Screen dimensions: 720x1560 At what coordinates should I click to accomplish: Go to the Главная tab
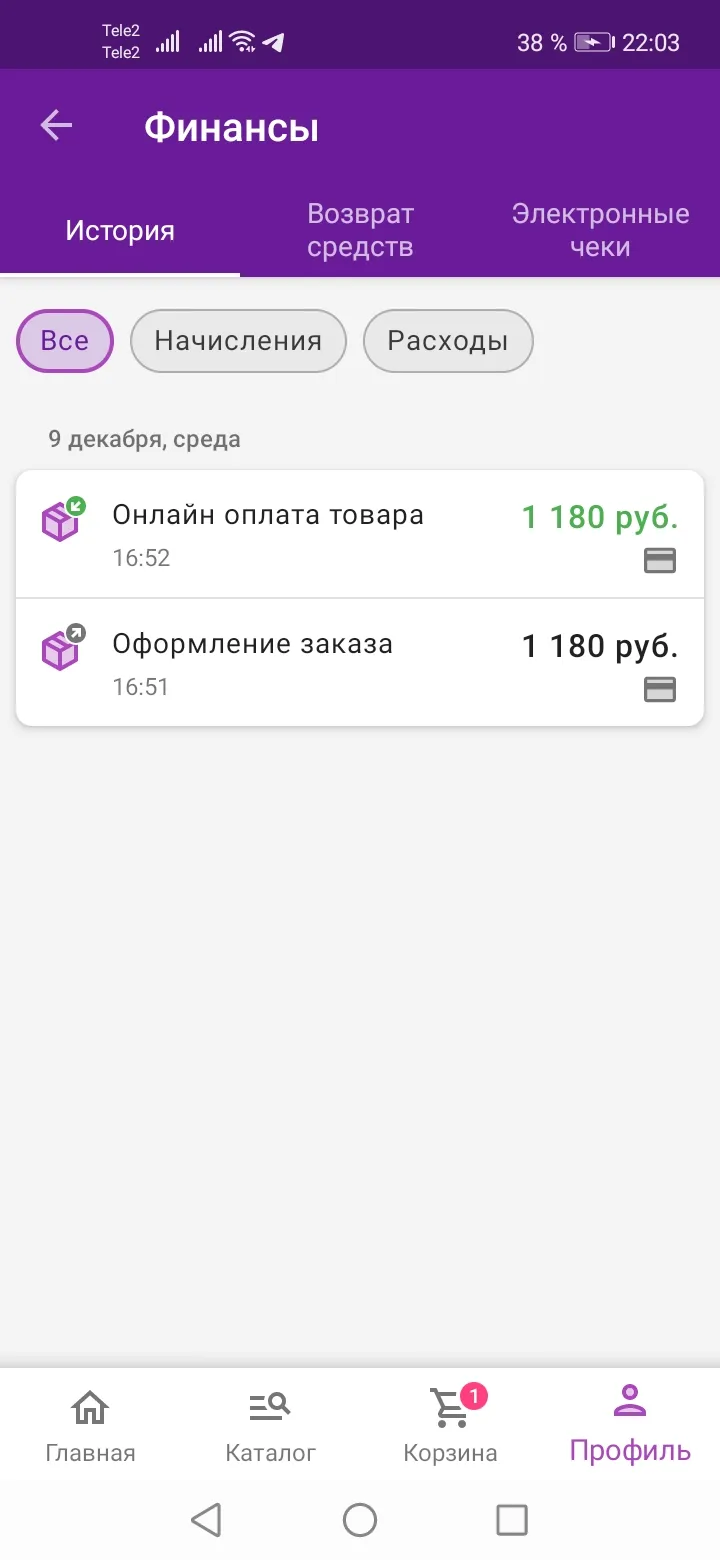(90, 1425)
